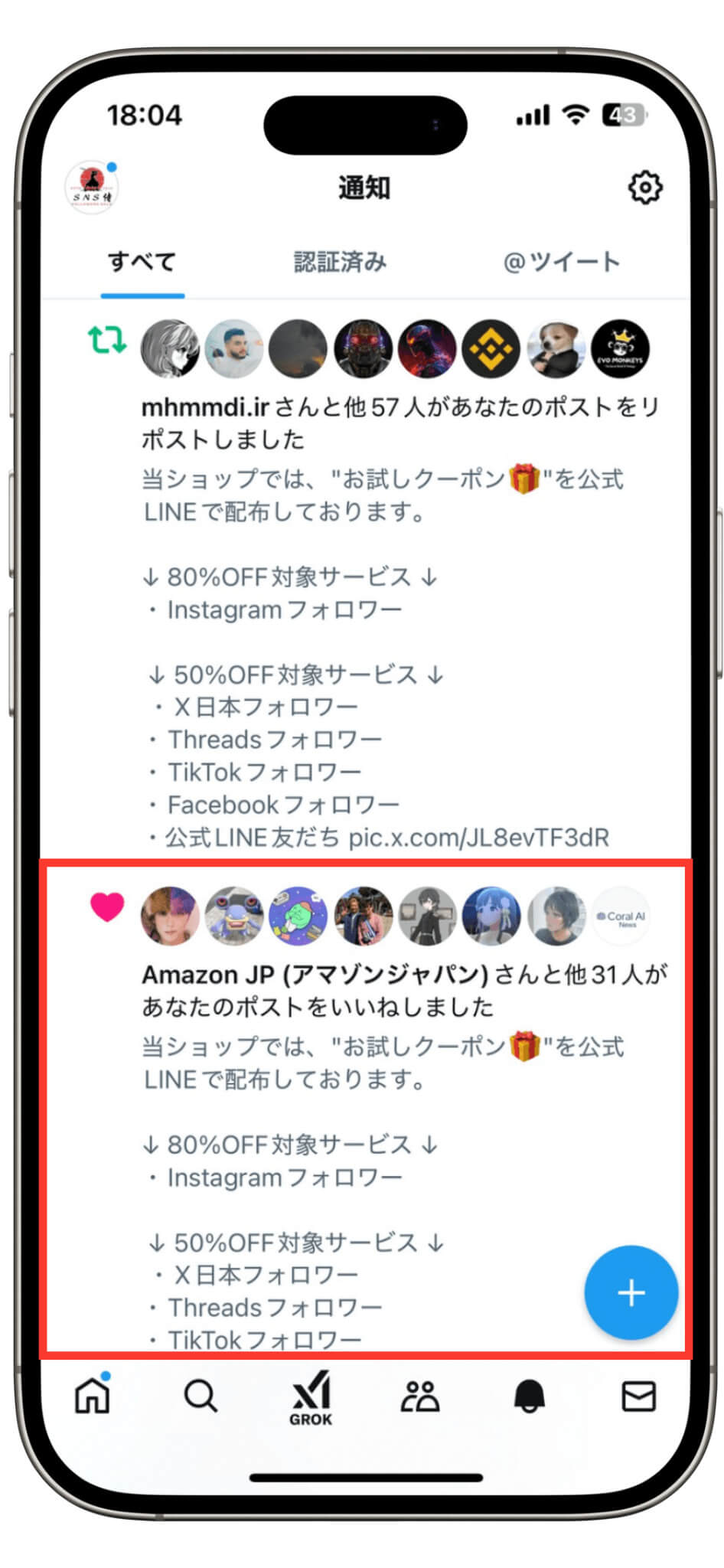724x1568 pixels.
Task: Switch to the すべて tab
Action: click(142, 262)
